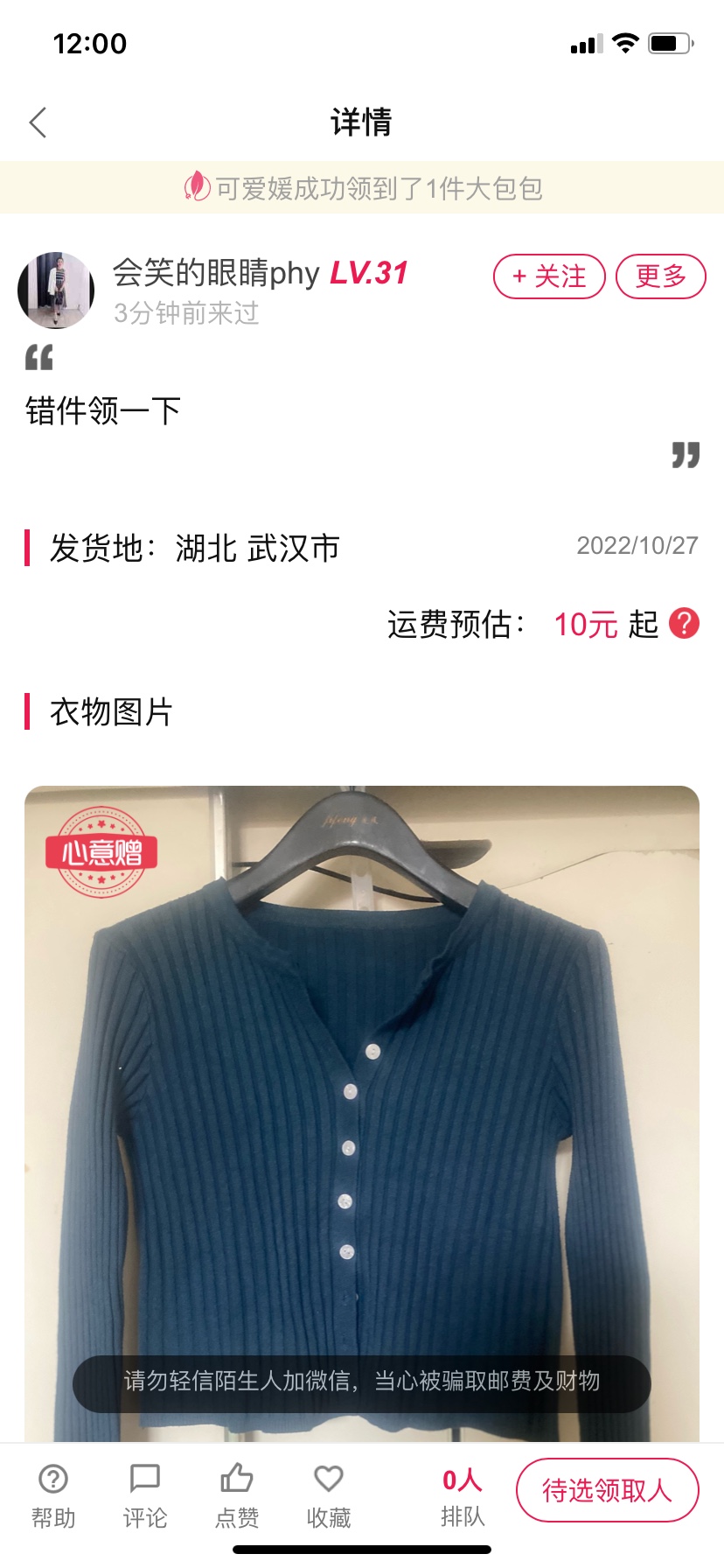The width and height of the screenshot is (724, 1568).
Task: Like this item with 点赞
Action: click(236, 1495)
